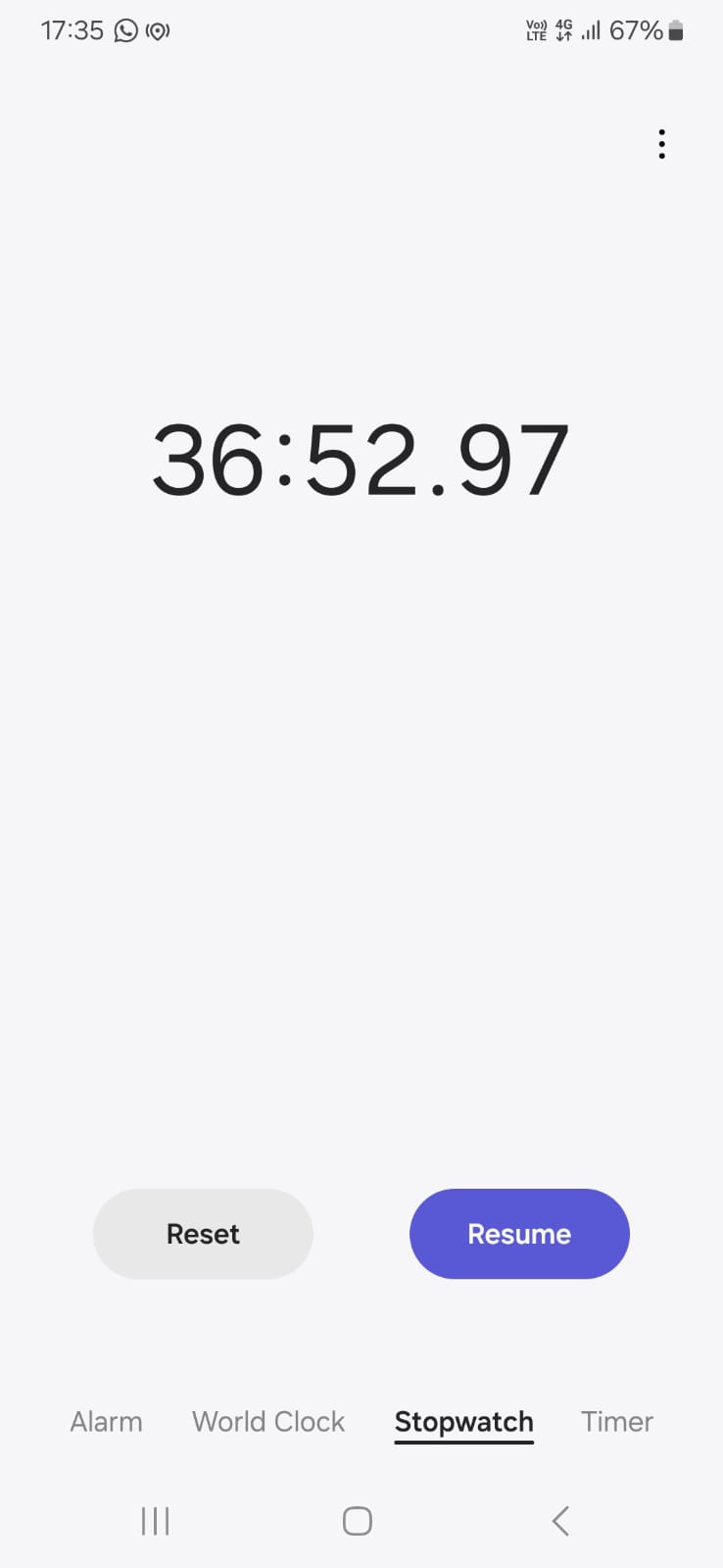Select the Timer tab

(x=617, y=1421)
